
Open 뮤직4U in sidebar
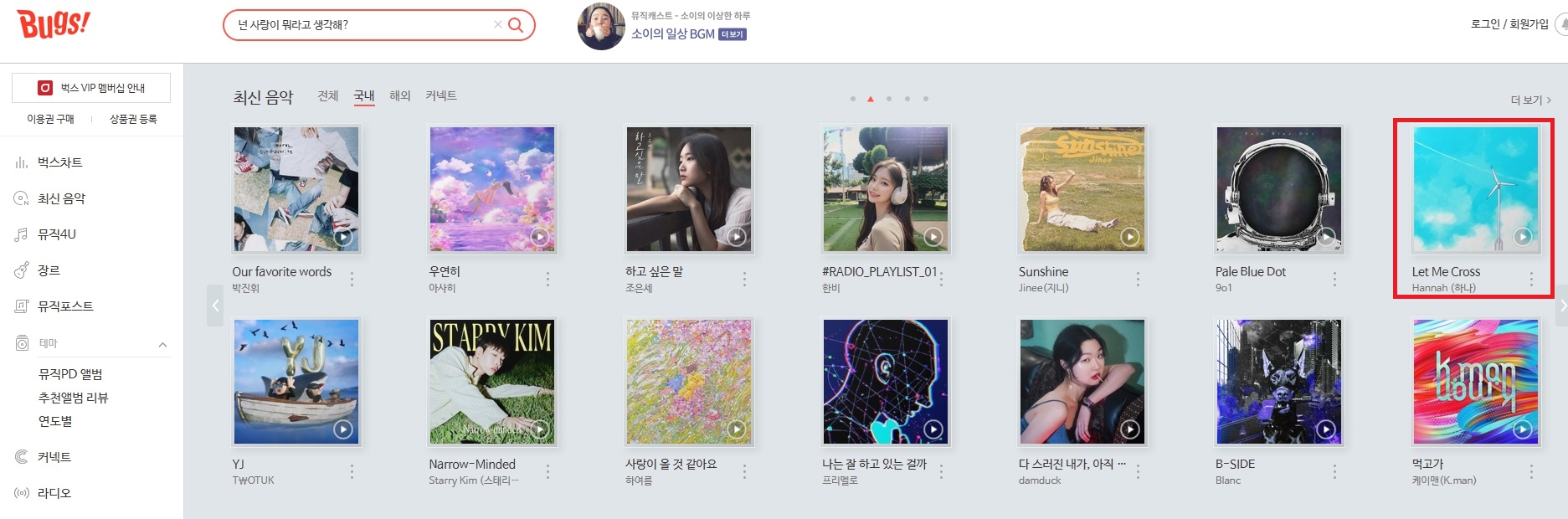point(56,234)
